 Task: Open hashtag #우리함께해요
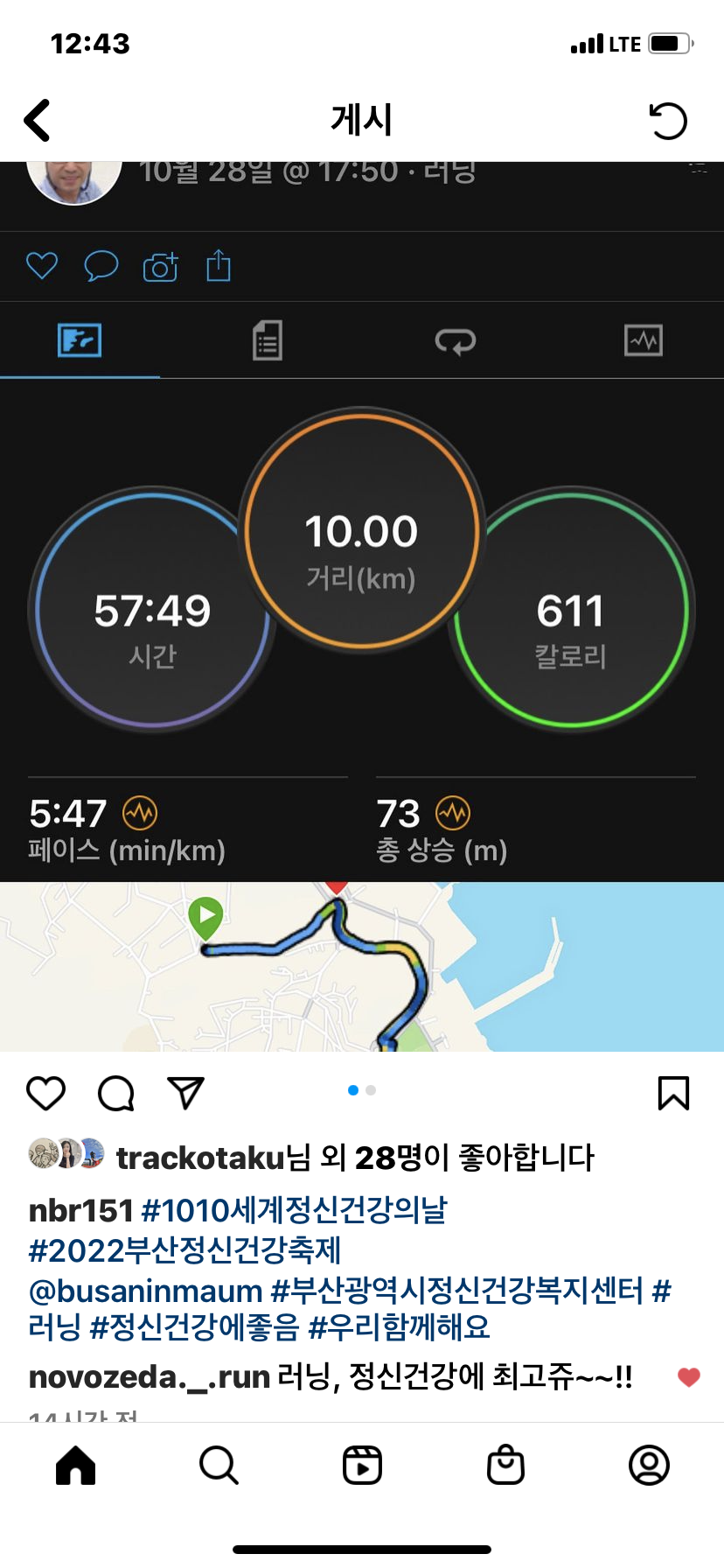pos(400,1327)
